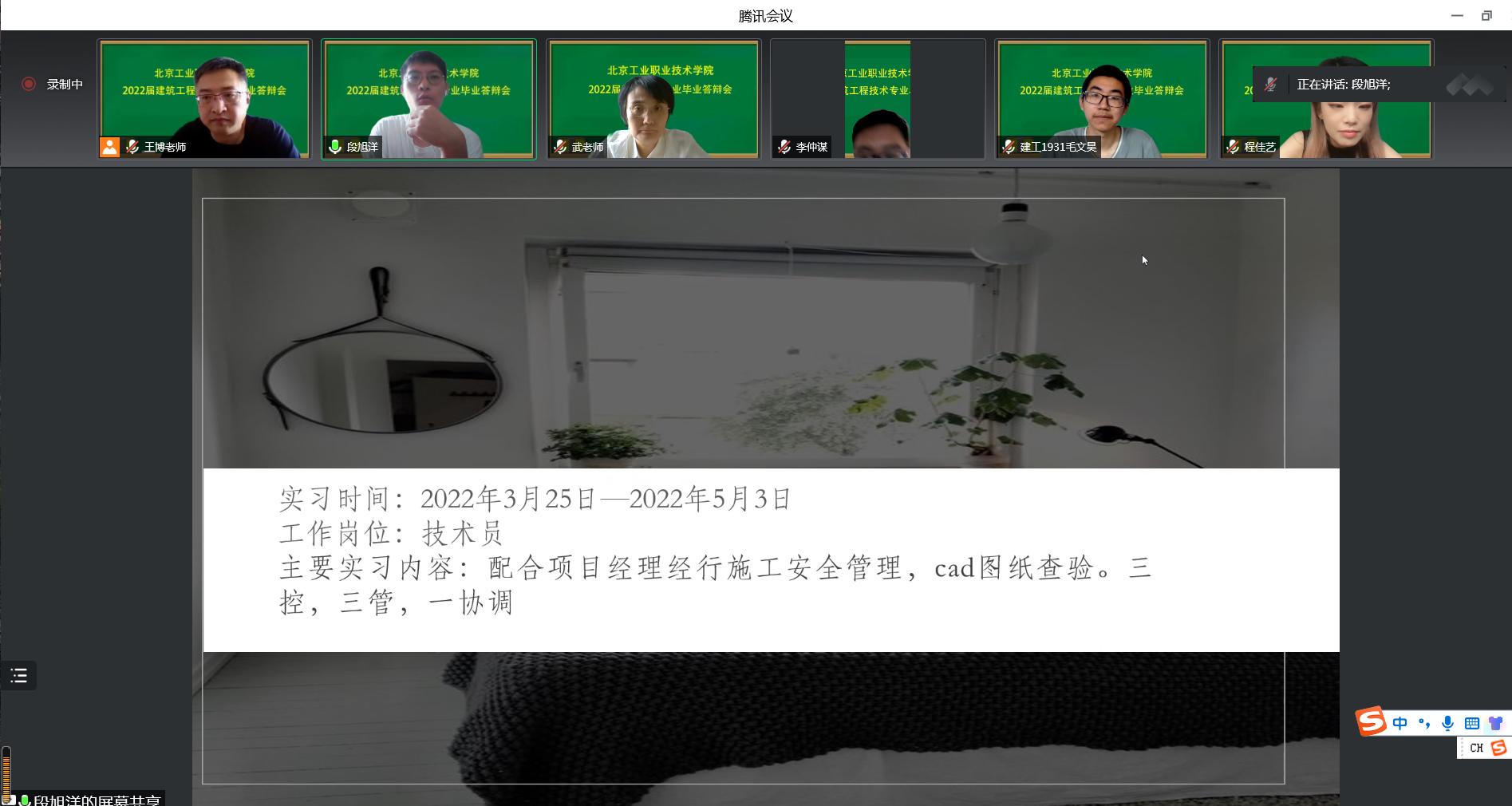Restore the meeting window size
This screenshot has height=806, width=1512.
pyautogui.click(x=1486, y=16)
